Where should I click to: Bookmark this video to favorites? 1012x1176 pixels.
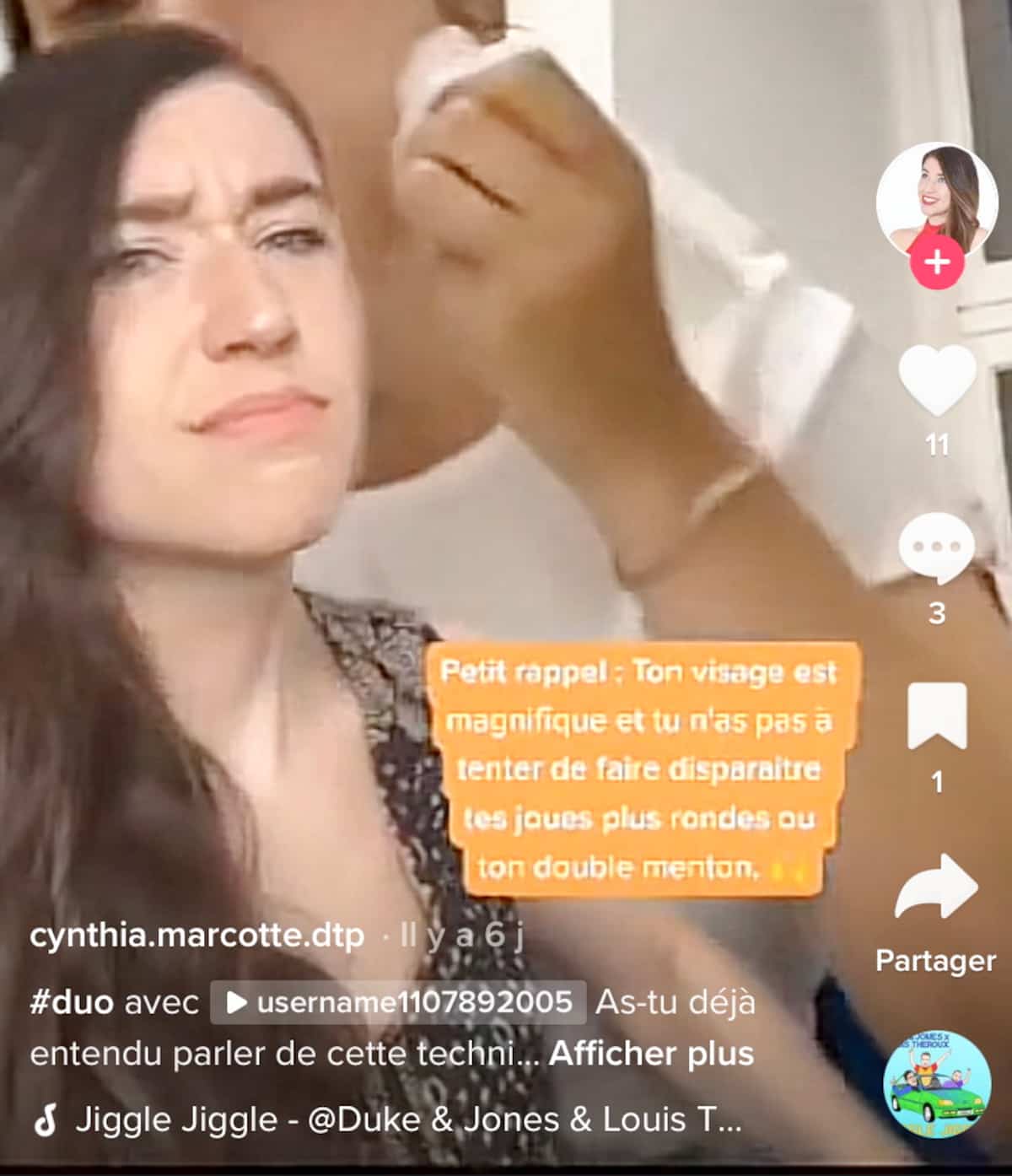point(936,717)
